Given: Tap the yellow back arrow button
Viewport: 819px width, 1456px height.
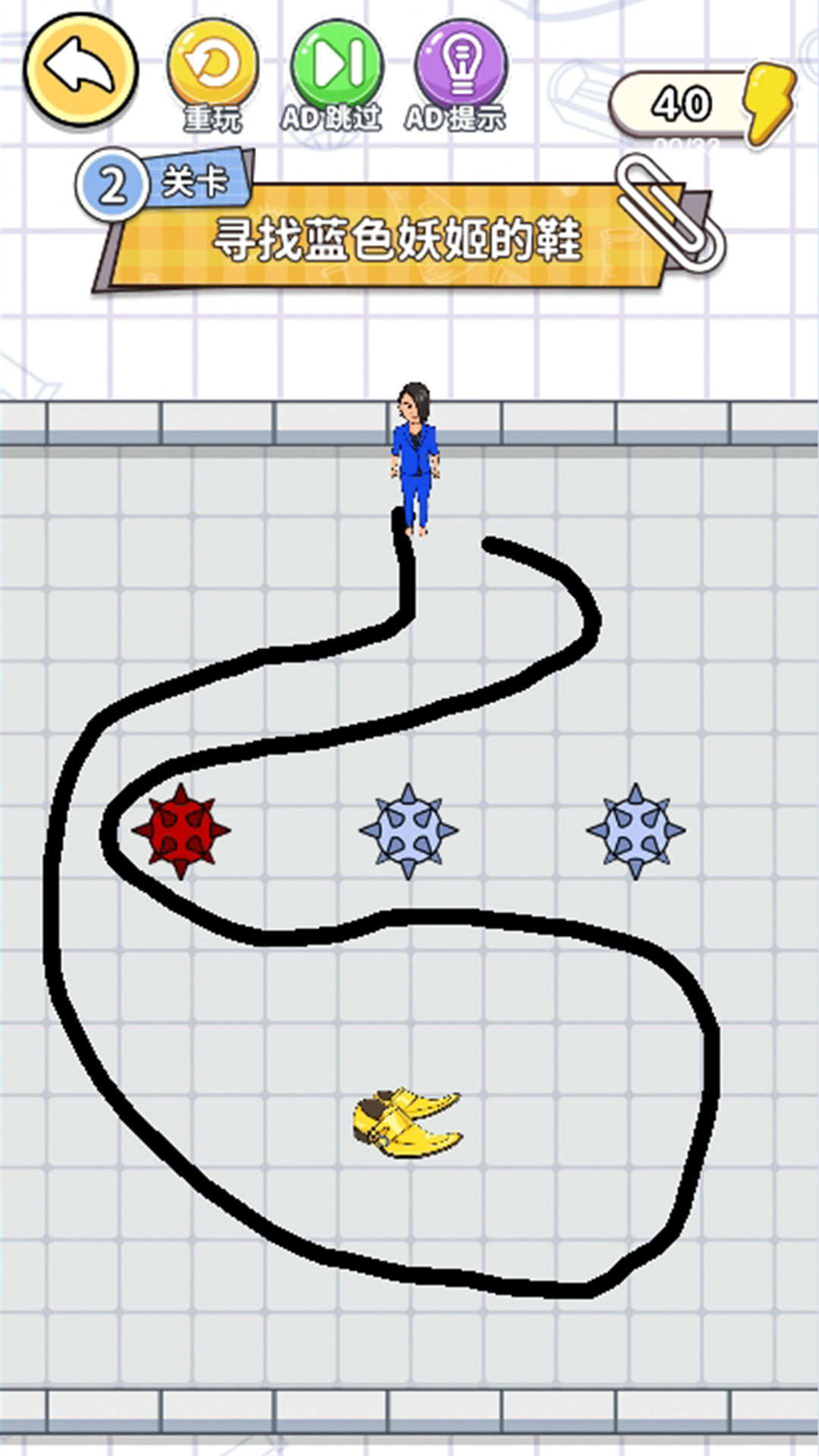Looking at the screenshot, I should pyautogui.click(x=80, y=69).
